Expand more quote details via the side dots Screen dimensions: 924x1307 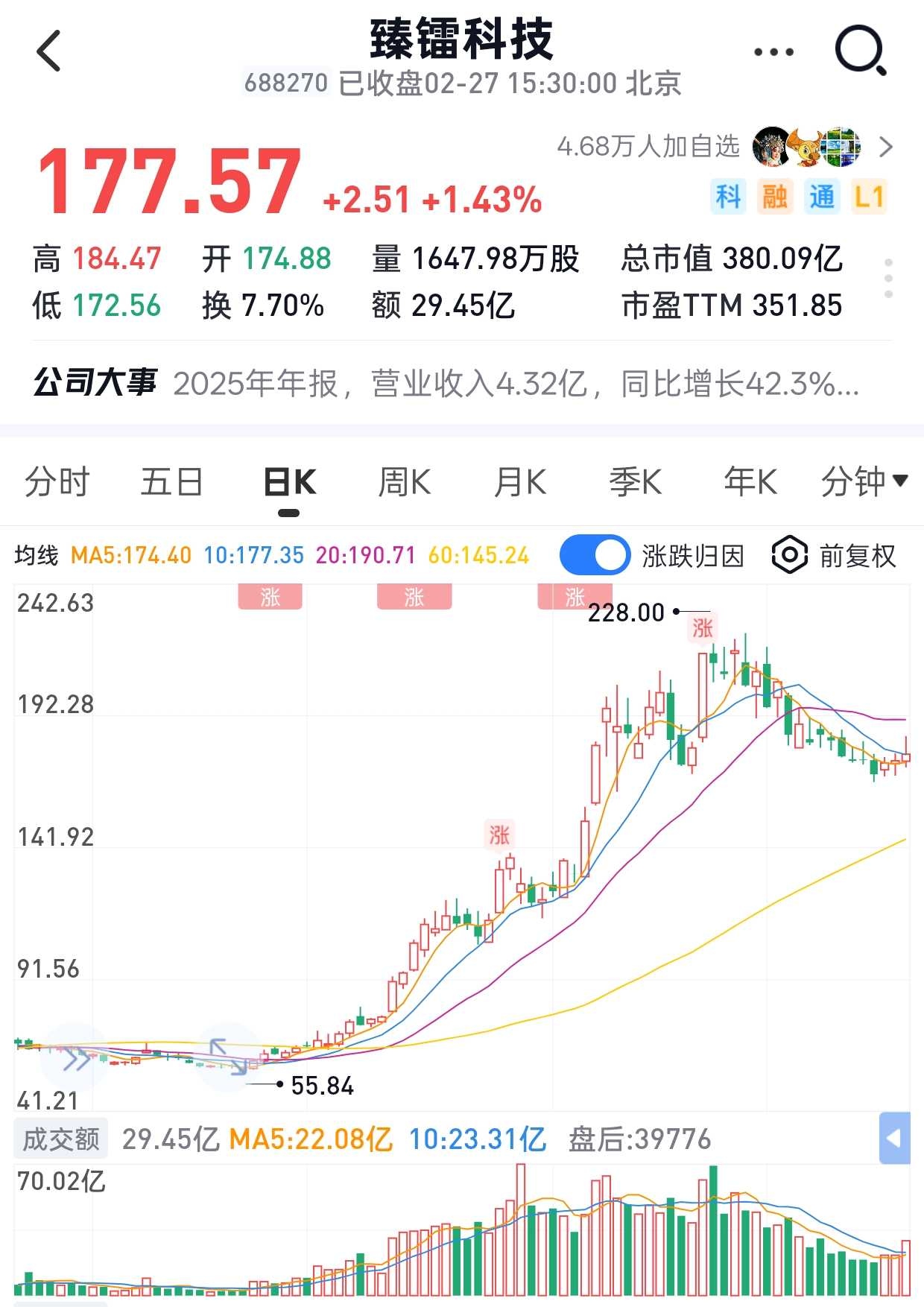point(888,279)
